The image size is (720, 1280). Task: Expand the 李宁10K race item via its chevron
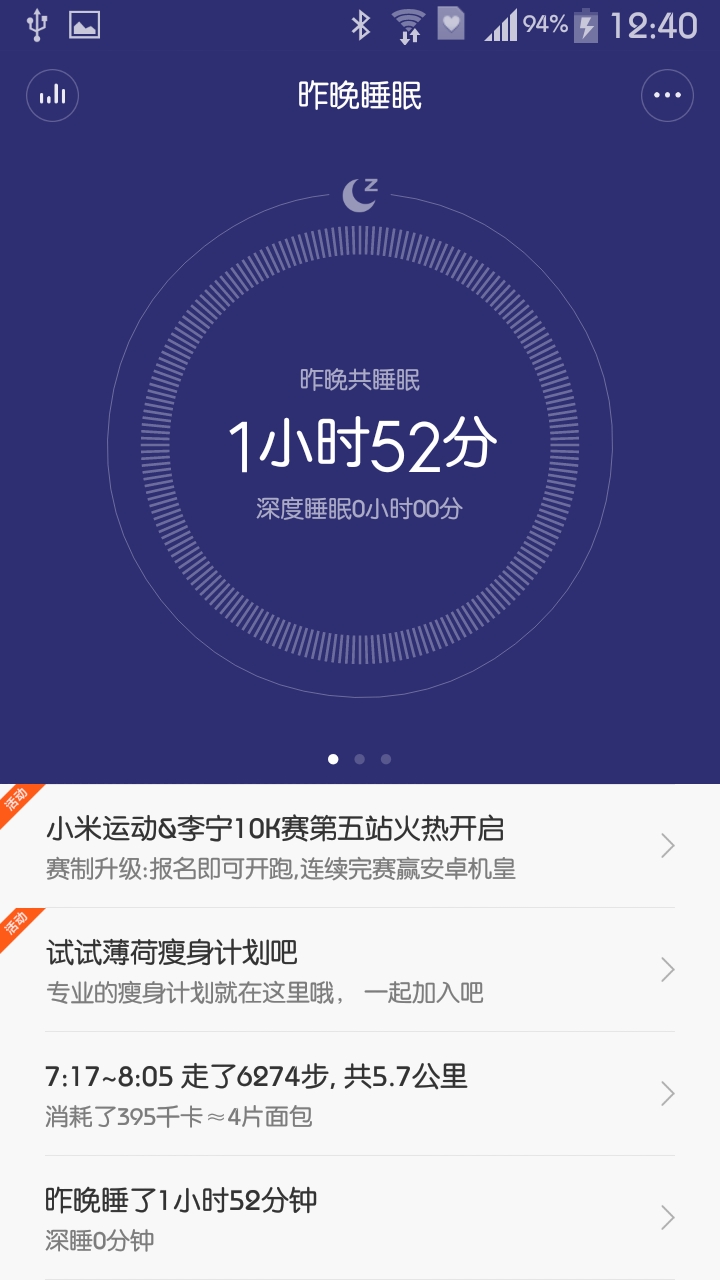[x=668, y=845]
